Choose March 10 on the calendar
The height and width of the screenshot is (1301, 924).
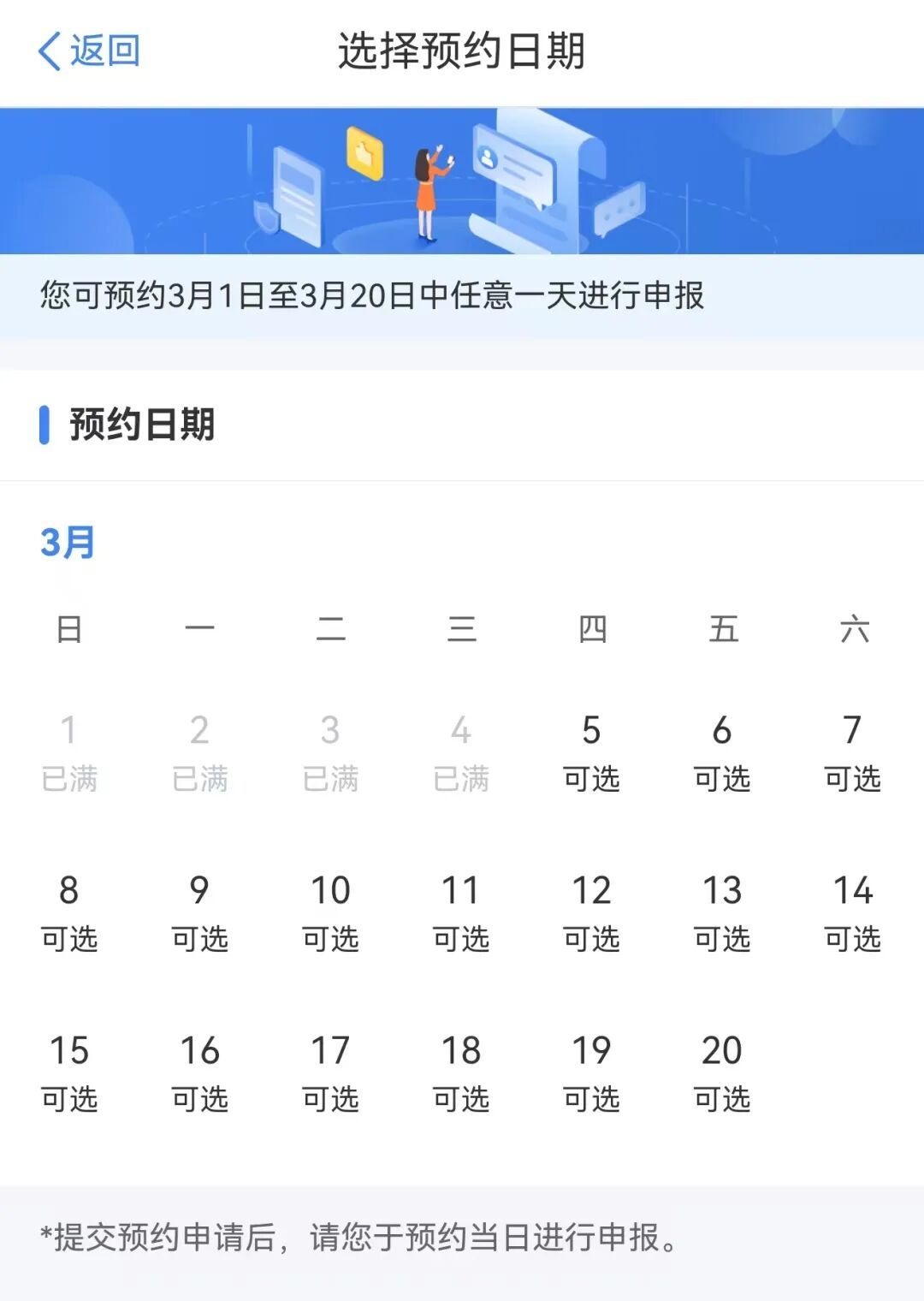(330, 912)
